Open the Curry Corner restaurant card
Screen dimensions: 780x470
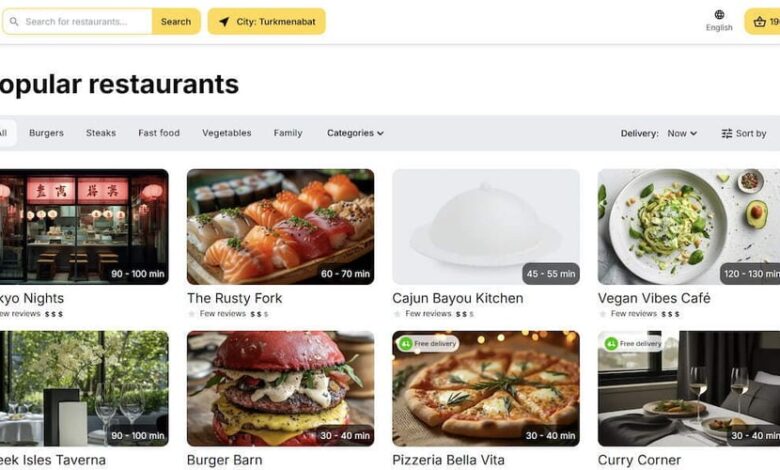click(688, 389)
